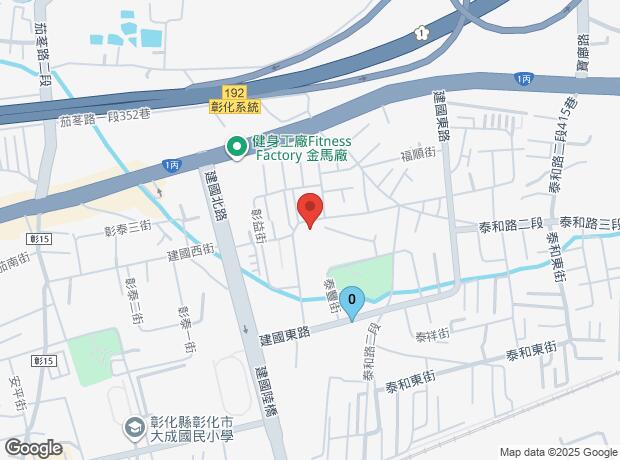Open the 大成國民小學 school marker
Viewport: 620px width, 460px height.
tap(133, 427)
